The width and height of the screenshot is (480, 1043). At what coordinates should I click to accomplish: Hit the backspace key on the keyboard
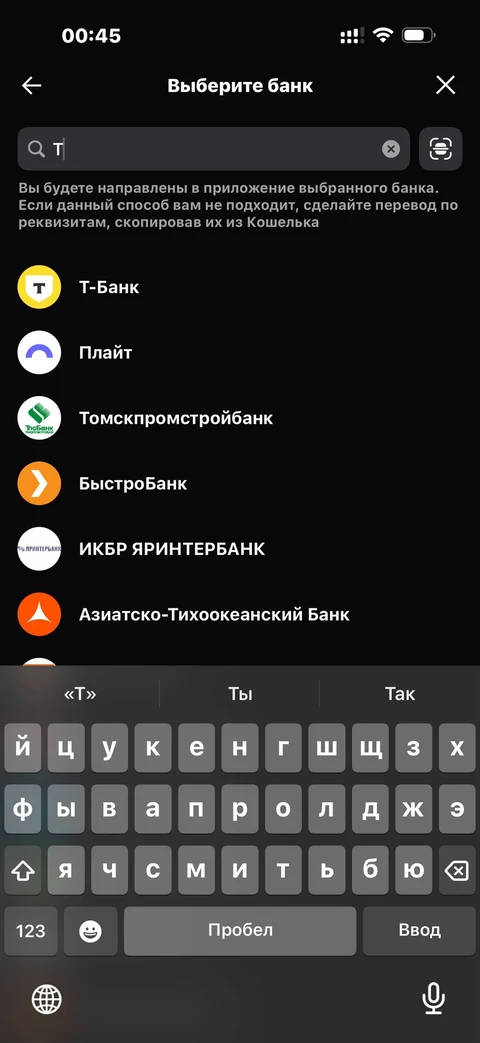(x=456, y=870)
